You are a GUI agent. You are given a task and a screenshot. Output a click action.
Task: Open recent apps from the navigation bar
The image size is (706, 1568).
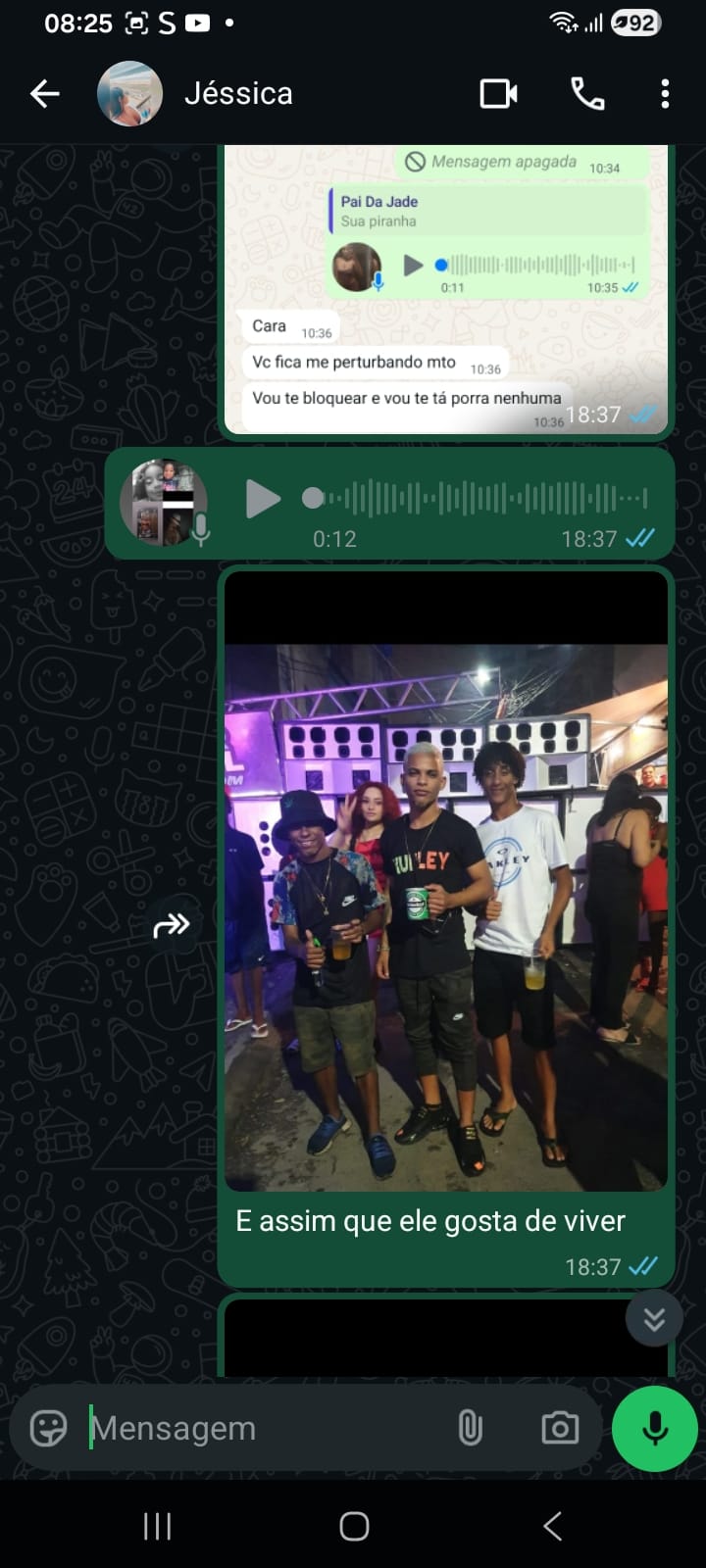click(x=157, y=1525)
